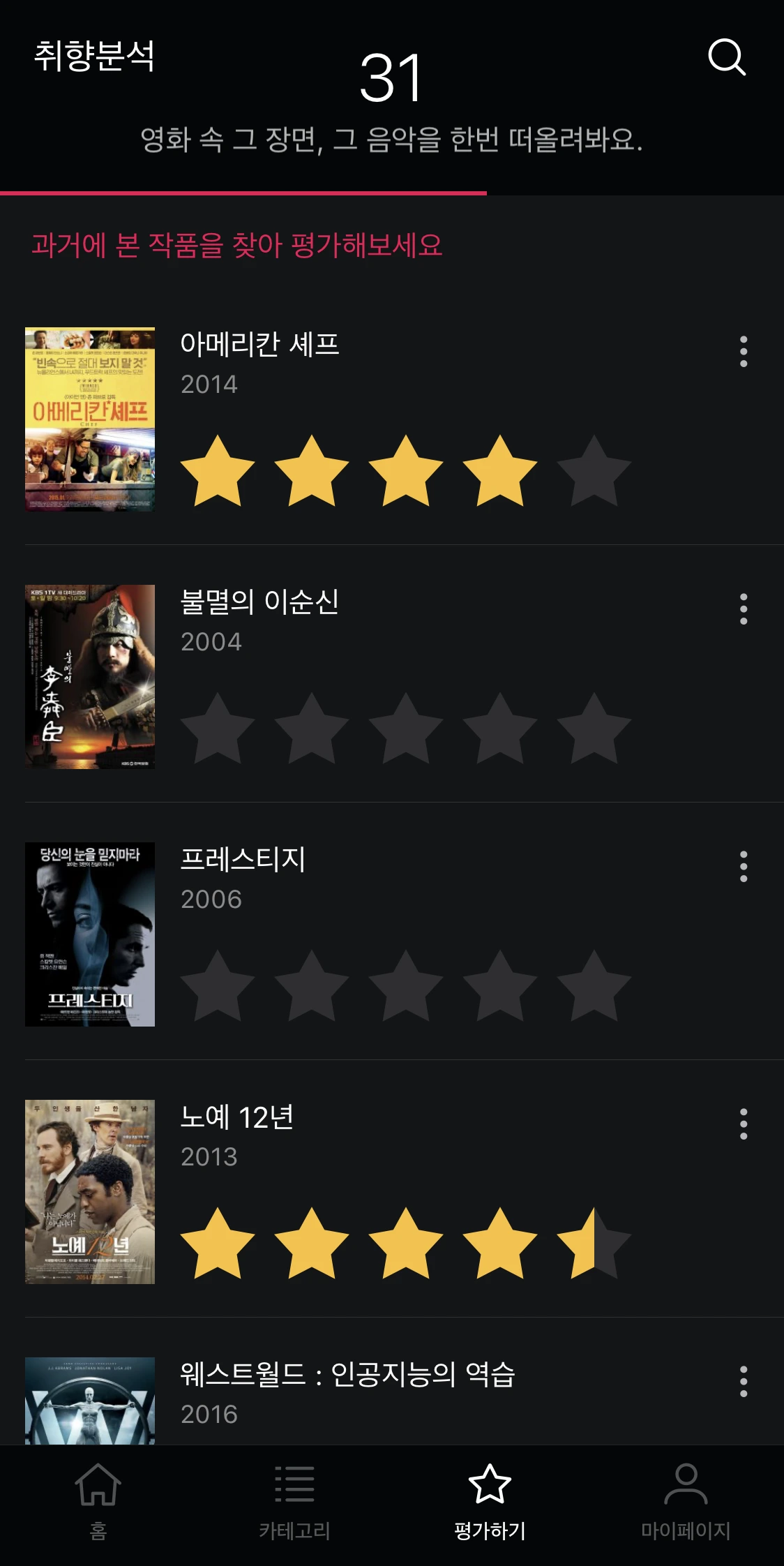View the 불멸의 이순신 poster details
This screenshot has height=1566, width=784.
click(x=90, y=677)
